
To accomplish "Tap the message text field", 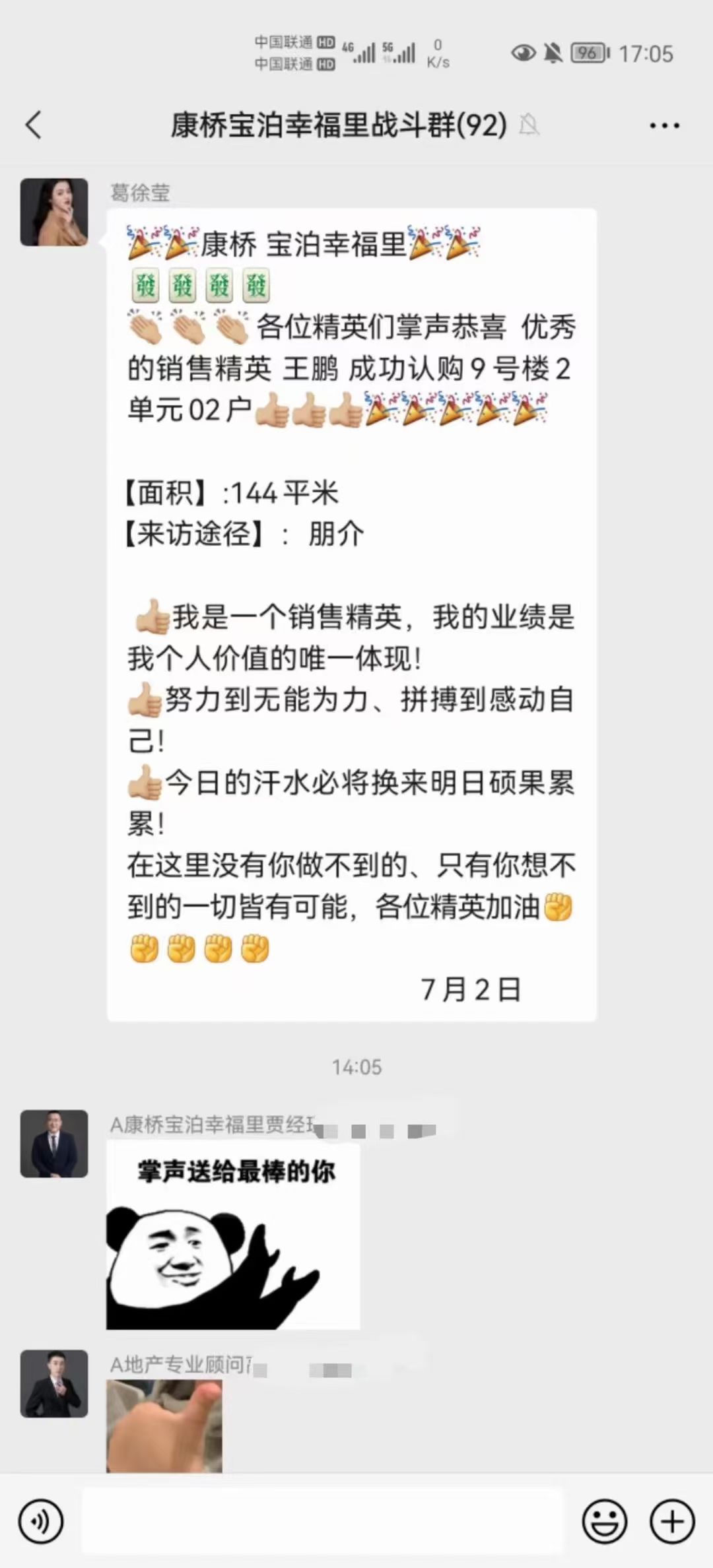I will coord(322,1522).
